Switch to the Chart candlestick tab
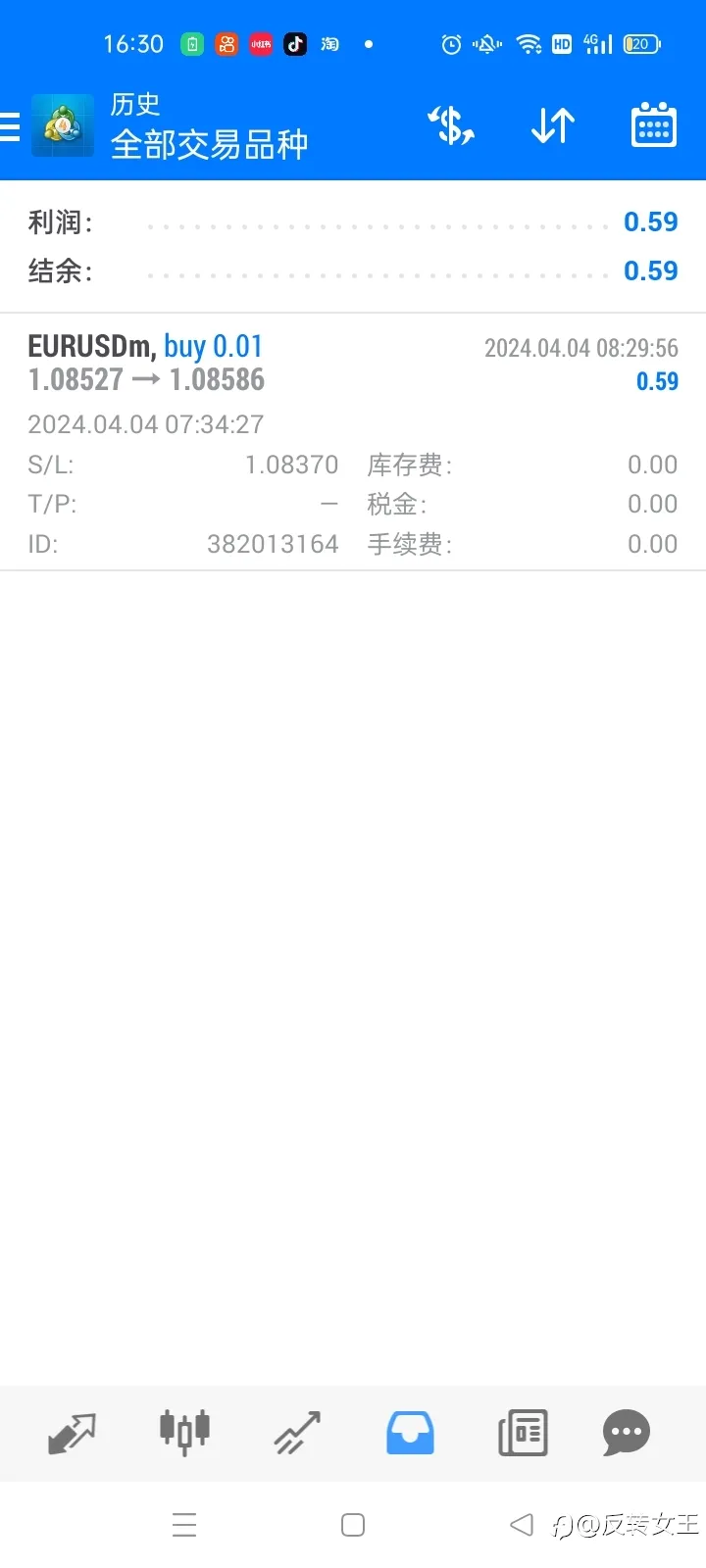 [x=184, y=1433]
